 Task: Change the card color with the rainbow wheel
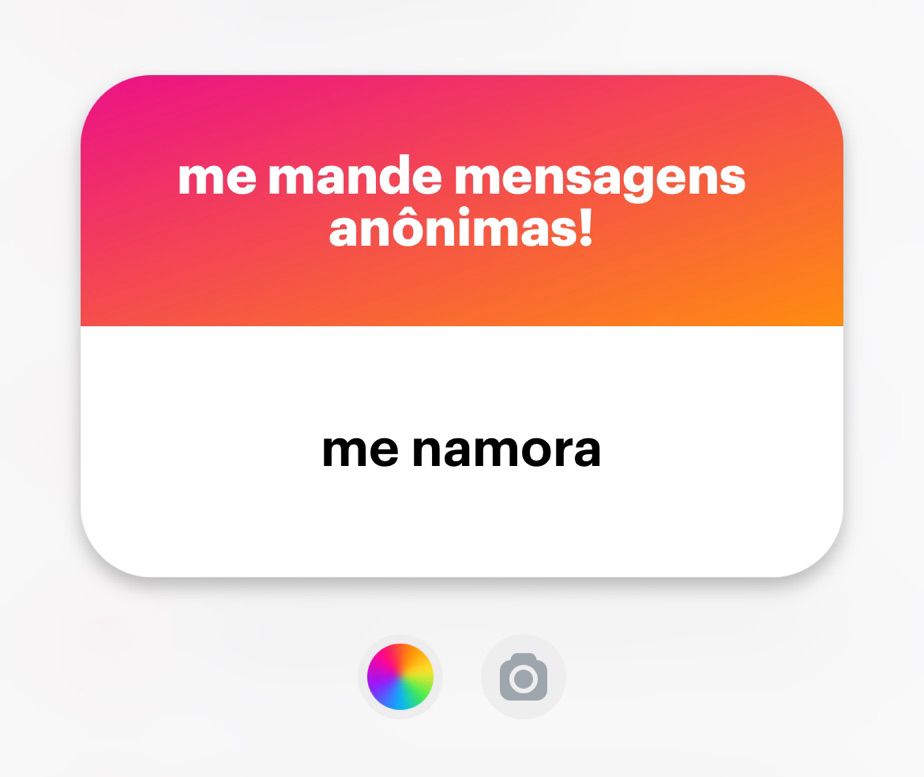click(x=400, y=677)
